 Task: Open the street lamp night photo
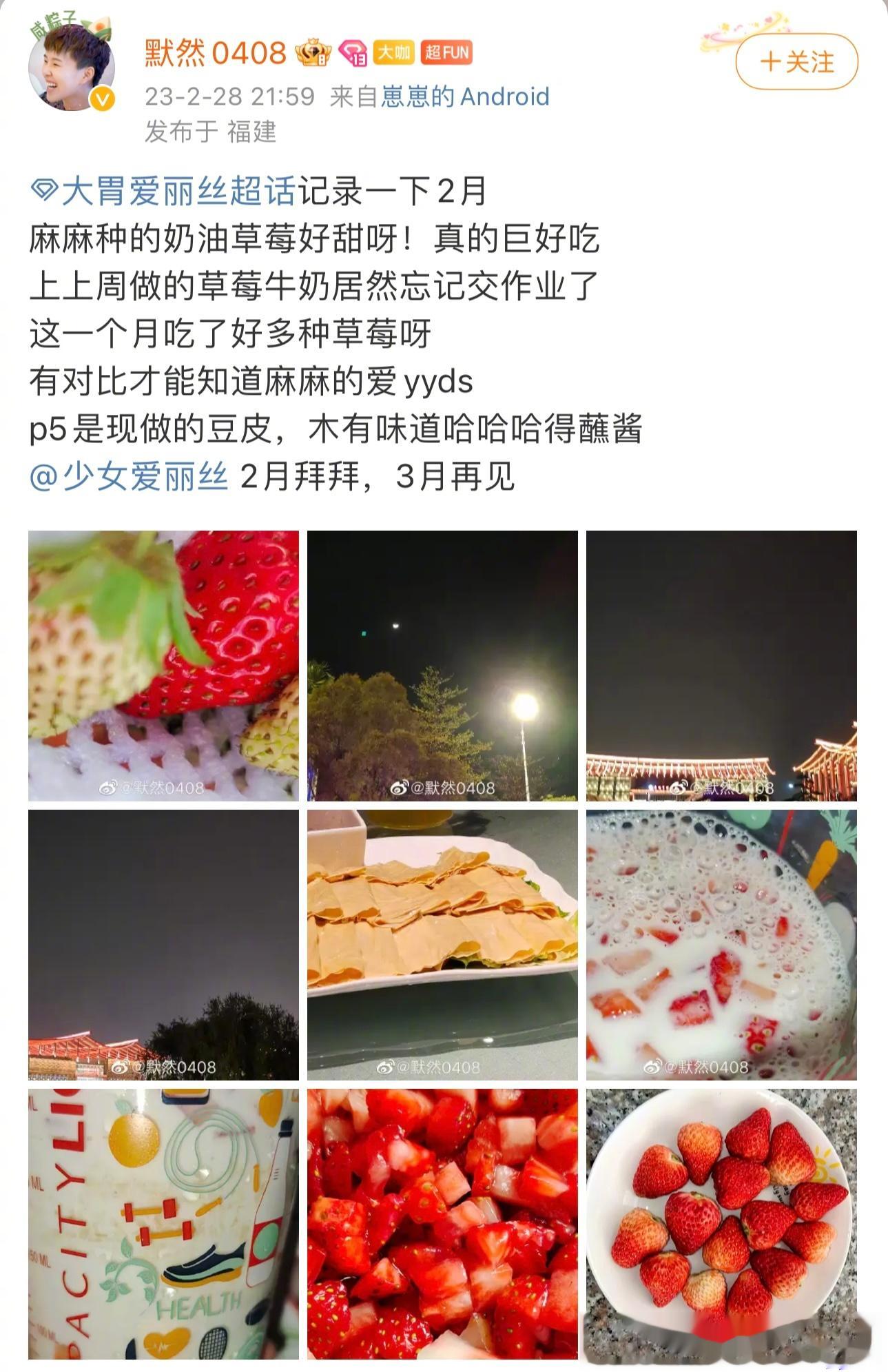point(442,665)
